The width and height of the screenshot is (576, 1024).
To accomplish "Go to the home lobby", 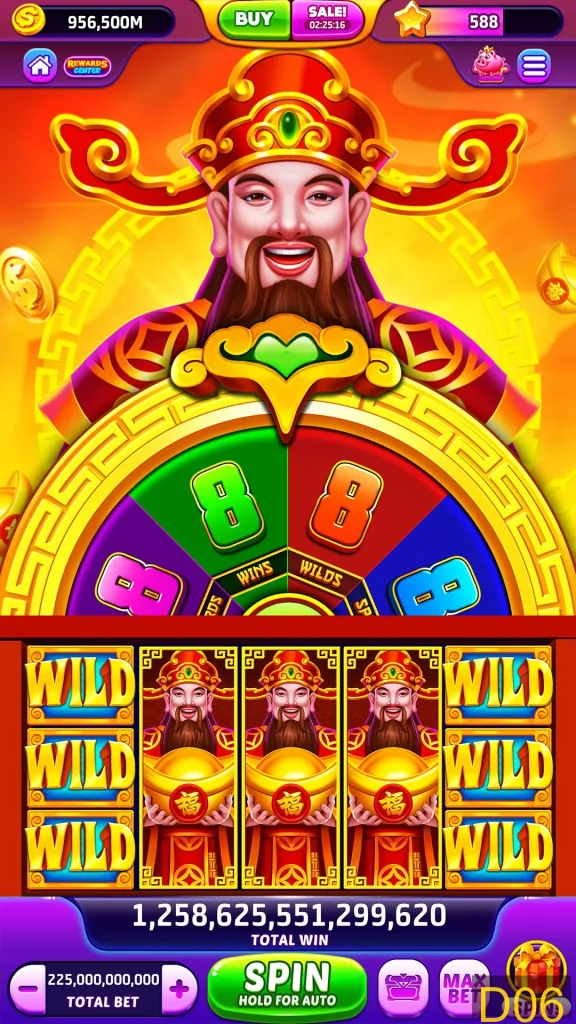I will (40, 66).
